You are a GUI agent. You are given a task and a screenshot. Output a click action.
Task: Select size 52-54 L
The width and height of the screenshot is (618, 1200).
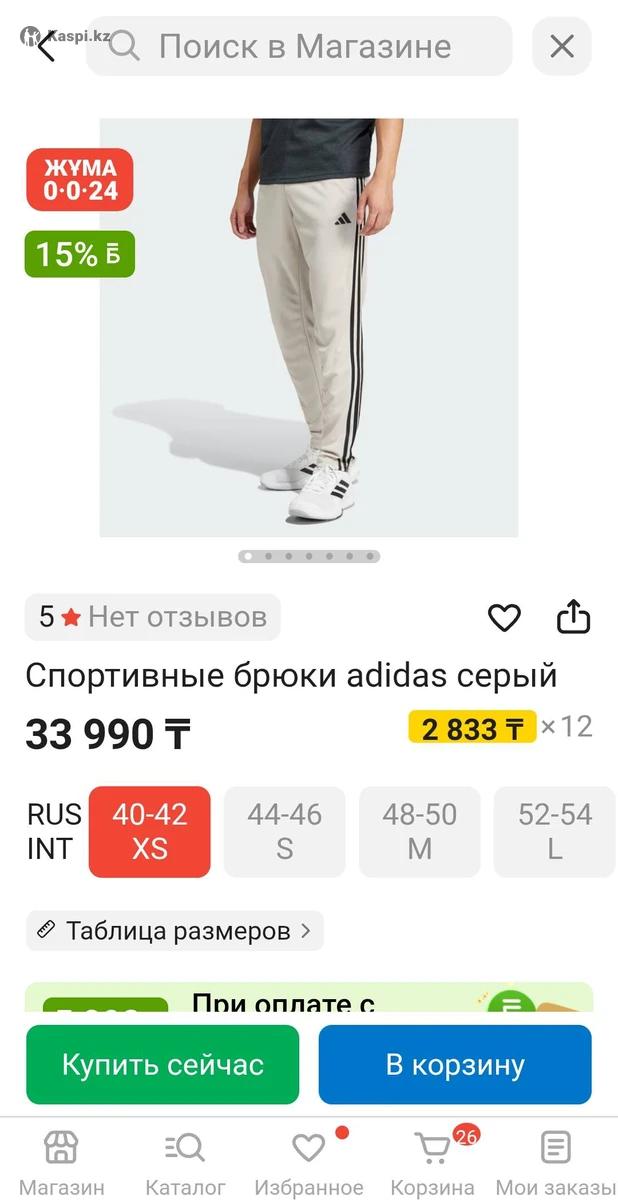pos(554,832)
